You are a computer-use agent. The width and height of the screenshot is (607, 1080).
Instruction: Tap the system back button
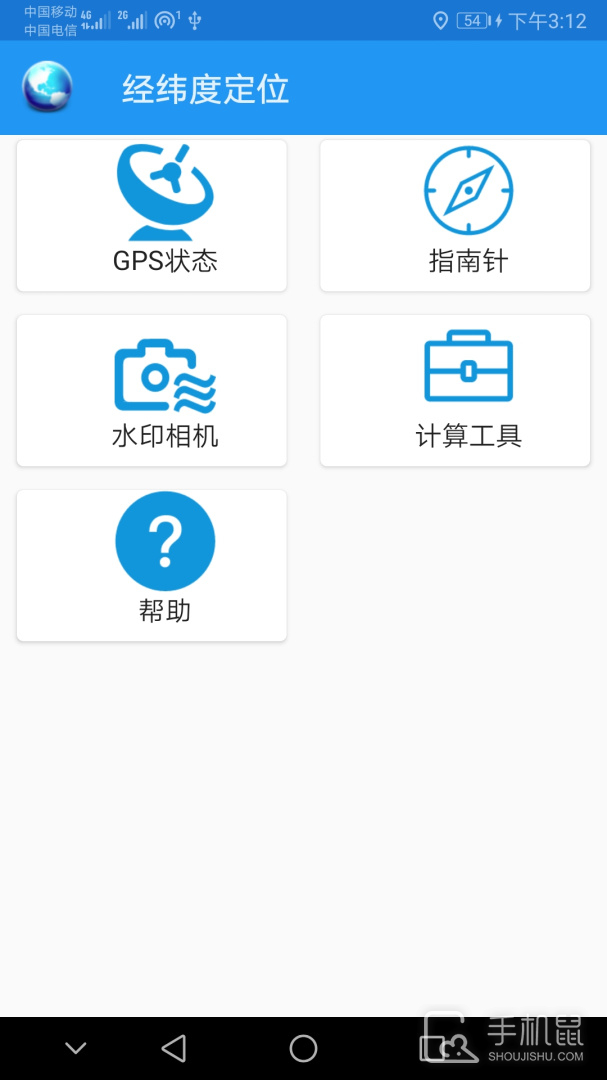tap(174, 1048)
